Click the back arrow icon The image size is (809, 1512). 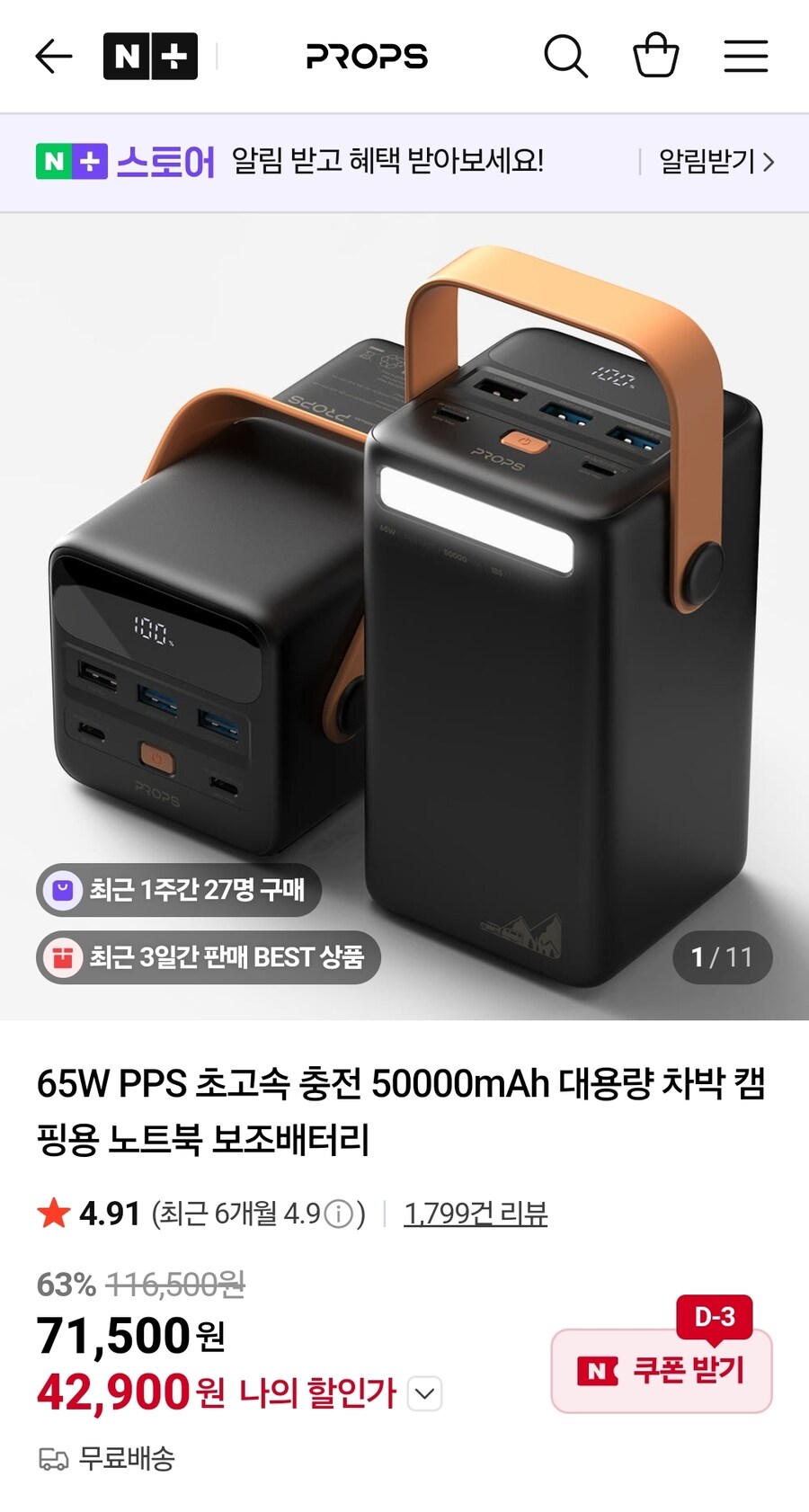[x=54, y=56]
